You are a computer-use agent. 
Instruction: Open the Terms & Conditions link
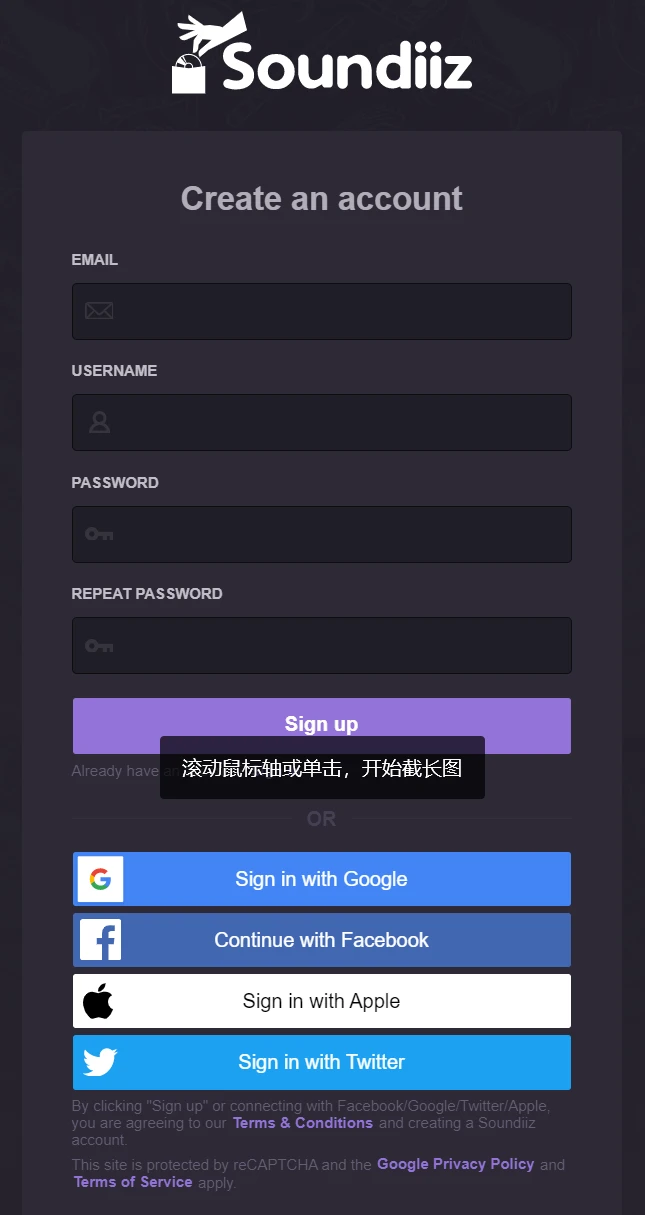click(x=303, y=1123)
